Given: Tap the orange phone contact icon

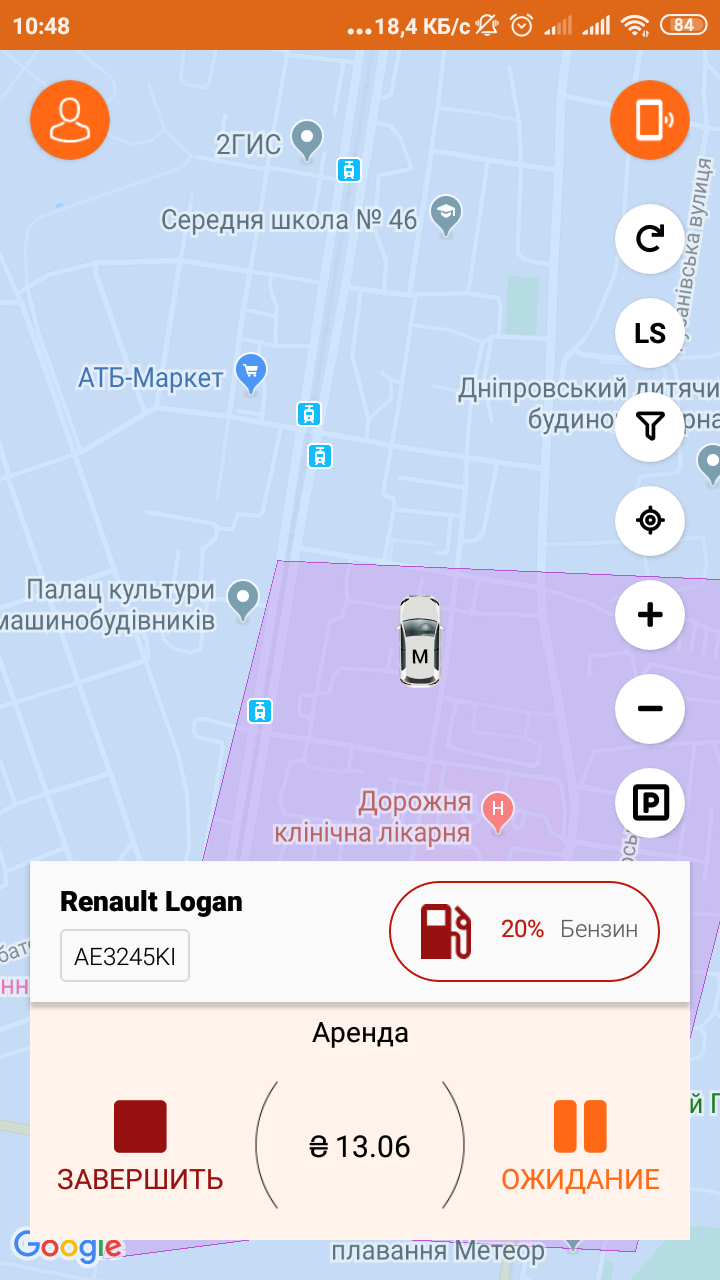Looking at the screenshot, I should point(649,119).
